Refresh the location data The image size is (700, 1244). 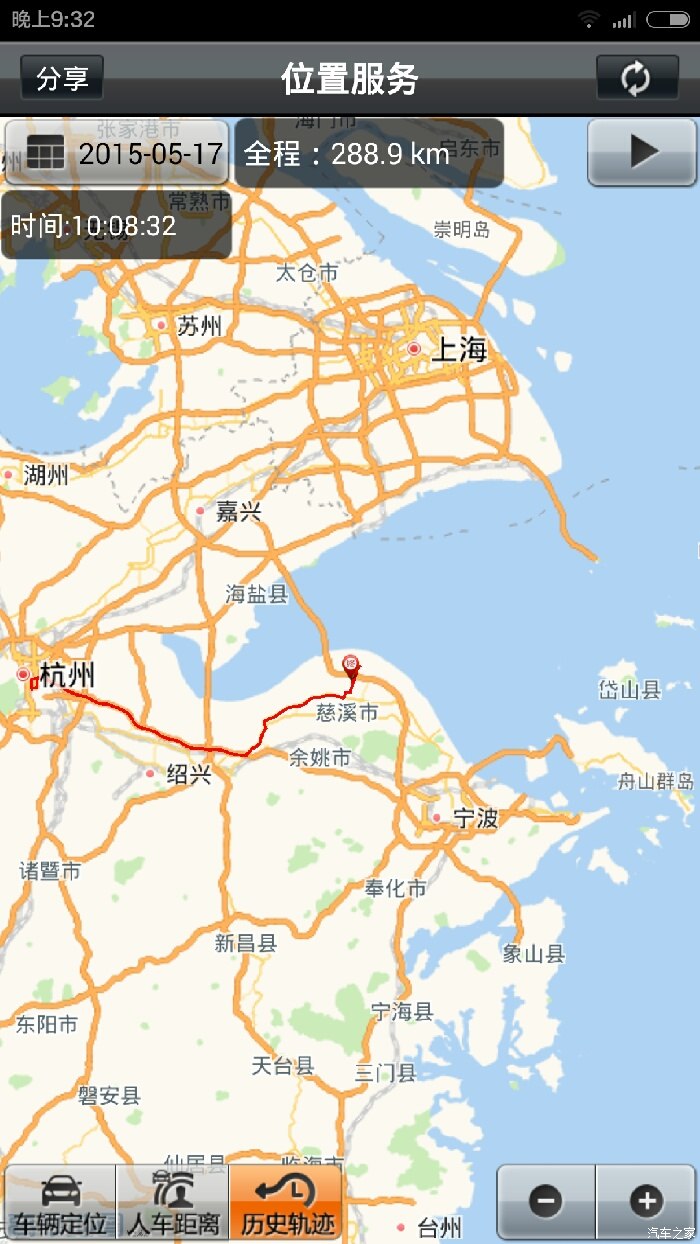pos(637,79)
